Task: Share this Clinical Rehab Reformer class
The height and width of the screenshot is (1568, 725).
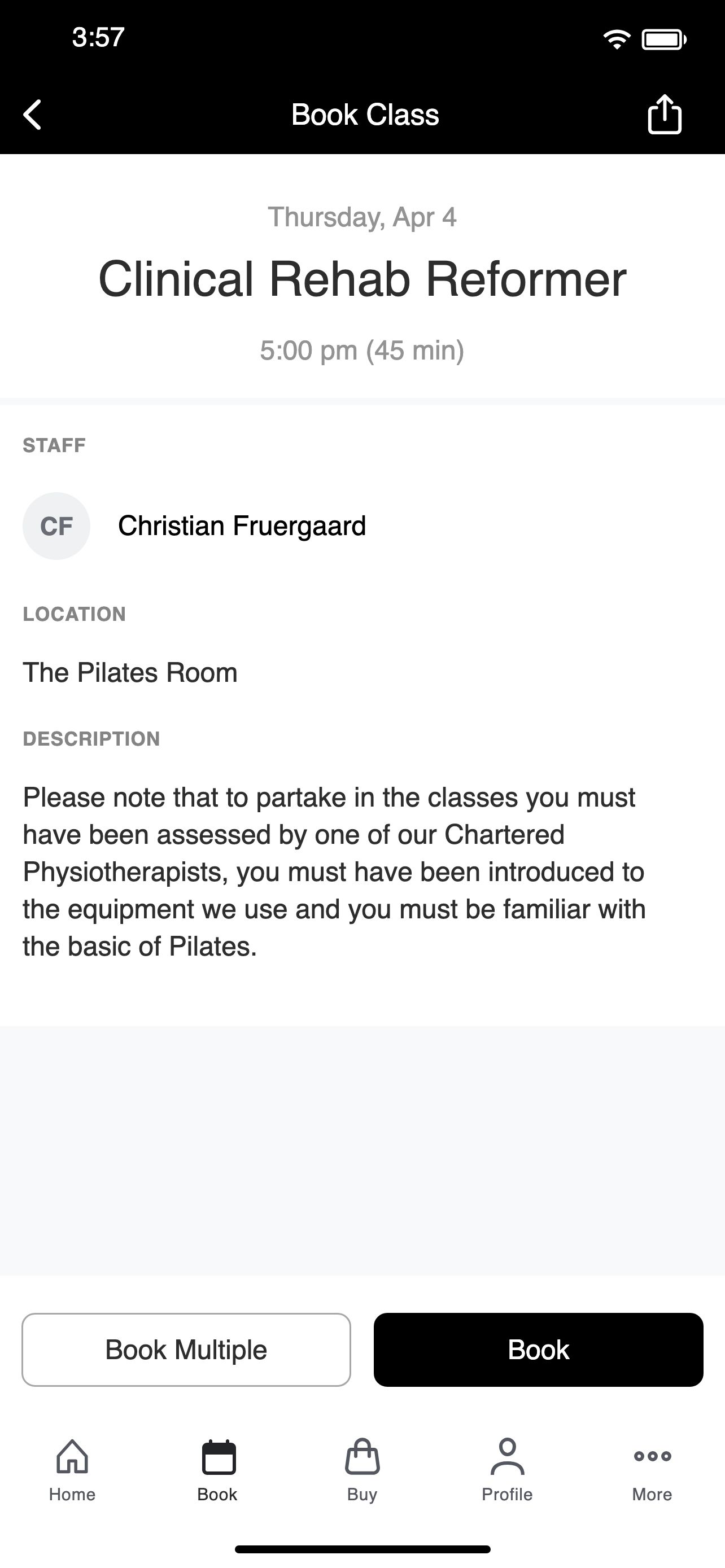Action: (x=664, y=114)
